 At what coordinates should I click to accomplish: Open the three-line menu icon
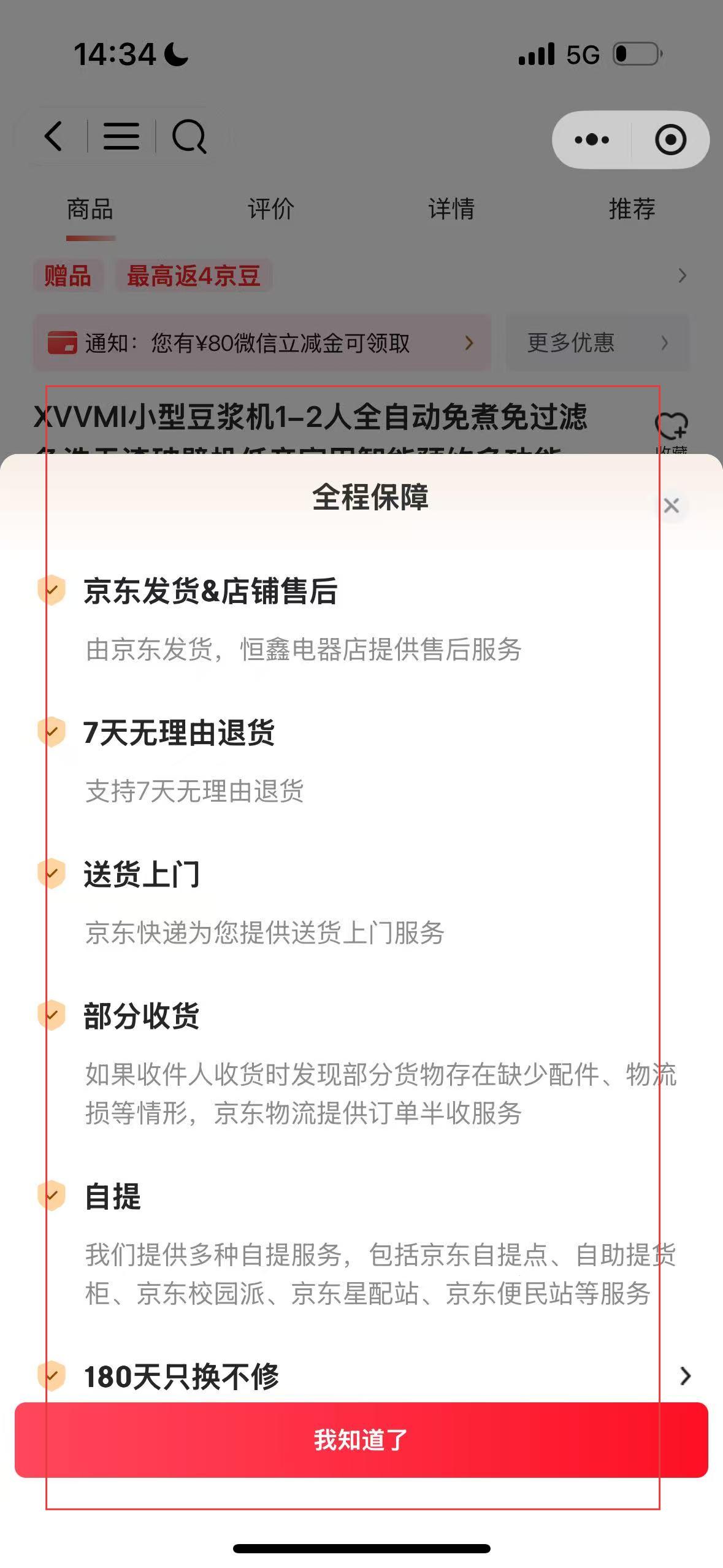[121, 136]
